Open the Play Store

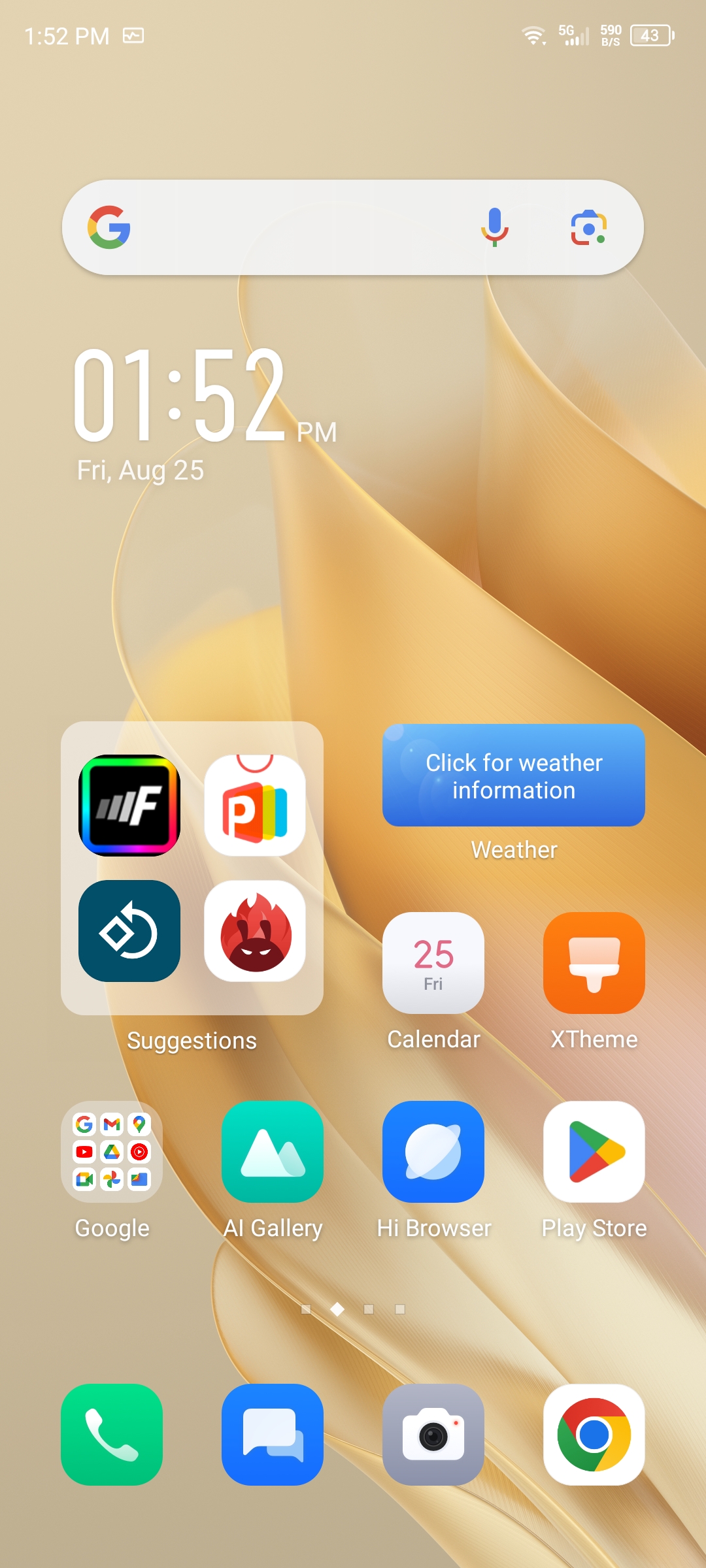tap(594, 1152)
